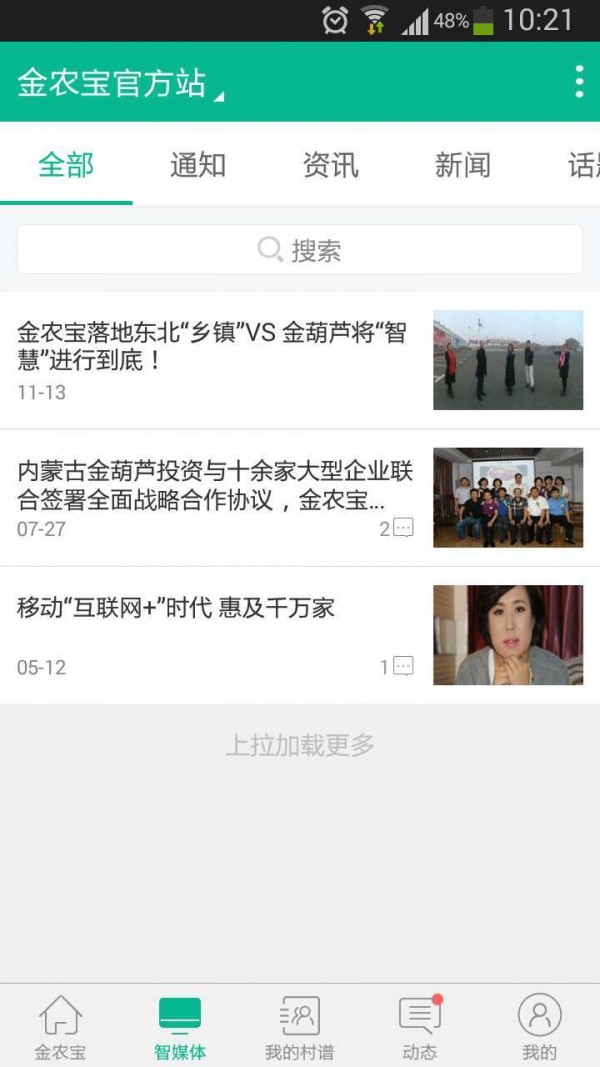Image resolution: width=600 pixels, height=1067 pixels.
Task: Go to the 金农宝 home tab
Action: (x=61, y=1027)
